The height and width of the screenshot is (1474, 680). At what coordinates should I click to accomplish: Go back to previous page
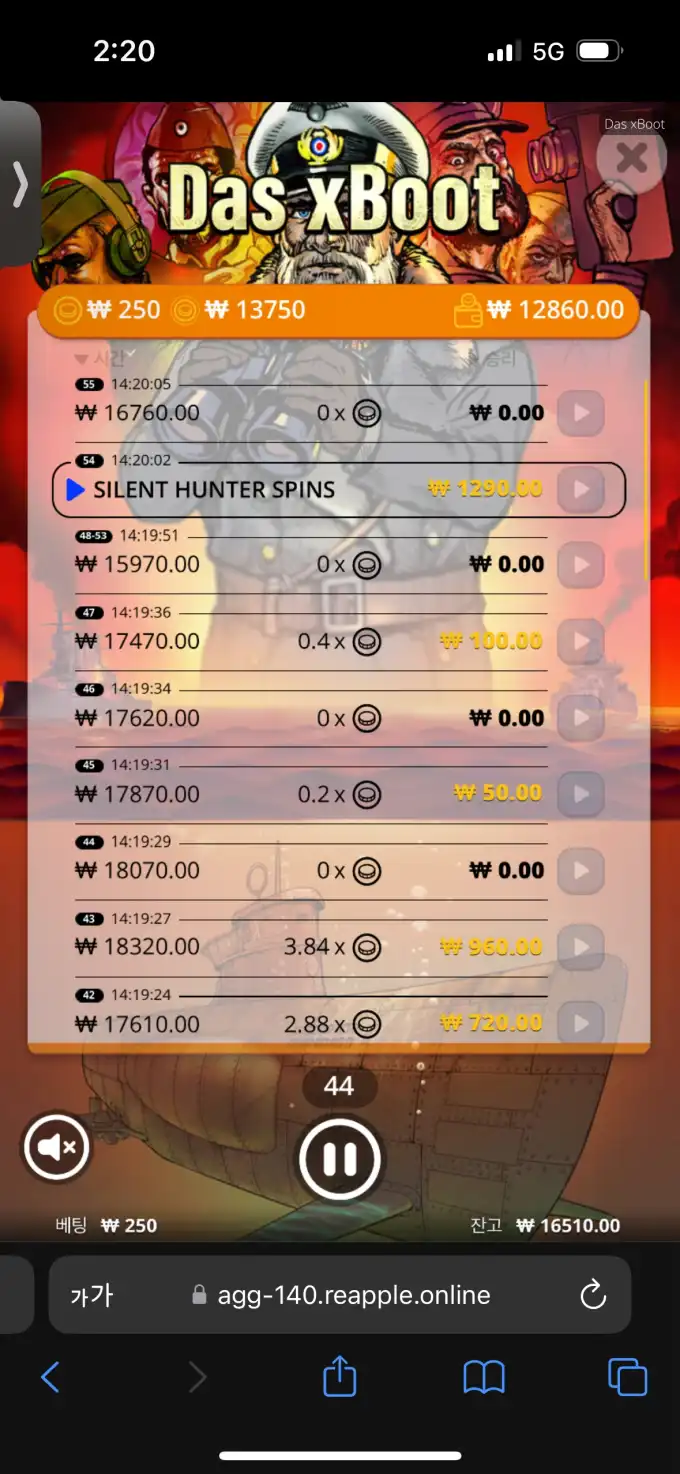50,1377
